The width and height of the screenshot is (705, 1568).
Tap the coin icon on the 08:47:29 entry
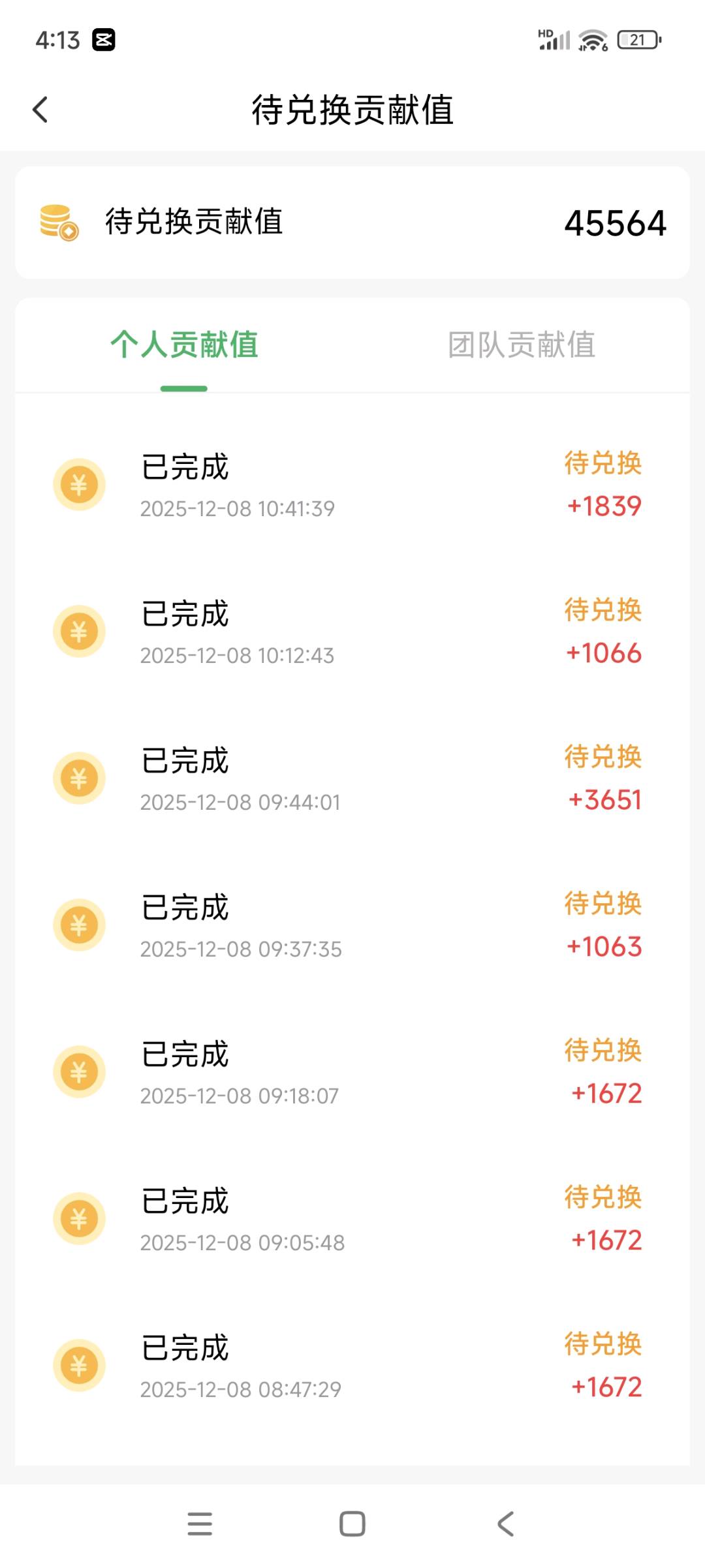[x=79, y=1365]
